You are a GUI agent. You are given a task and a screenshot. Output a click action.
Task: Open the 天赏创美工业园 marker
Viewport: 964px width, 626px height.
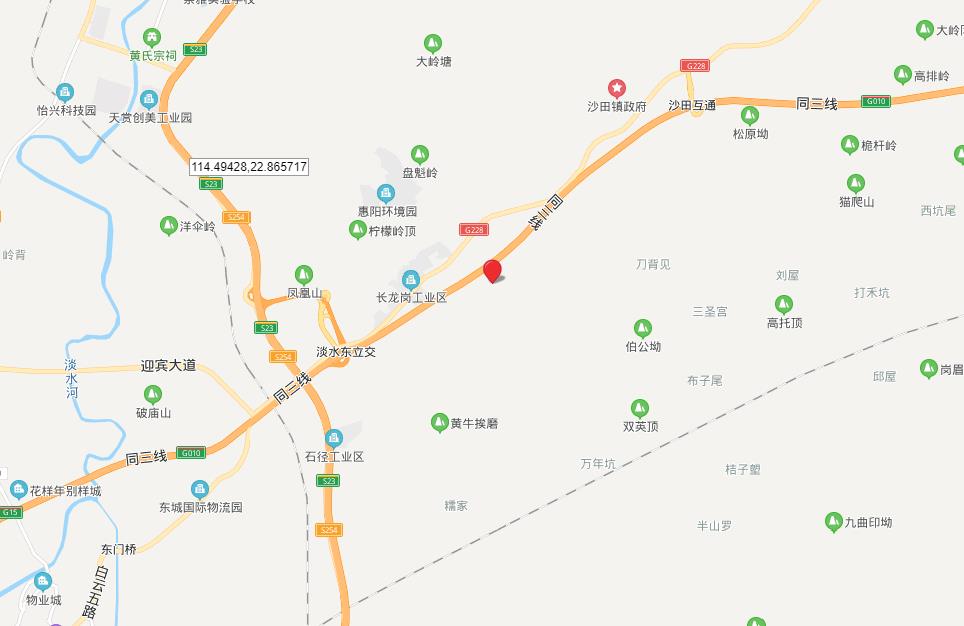click(149, 99)
